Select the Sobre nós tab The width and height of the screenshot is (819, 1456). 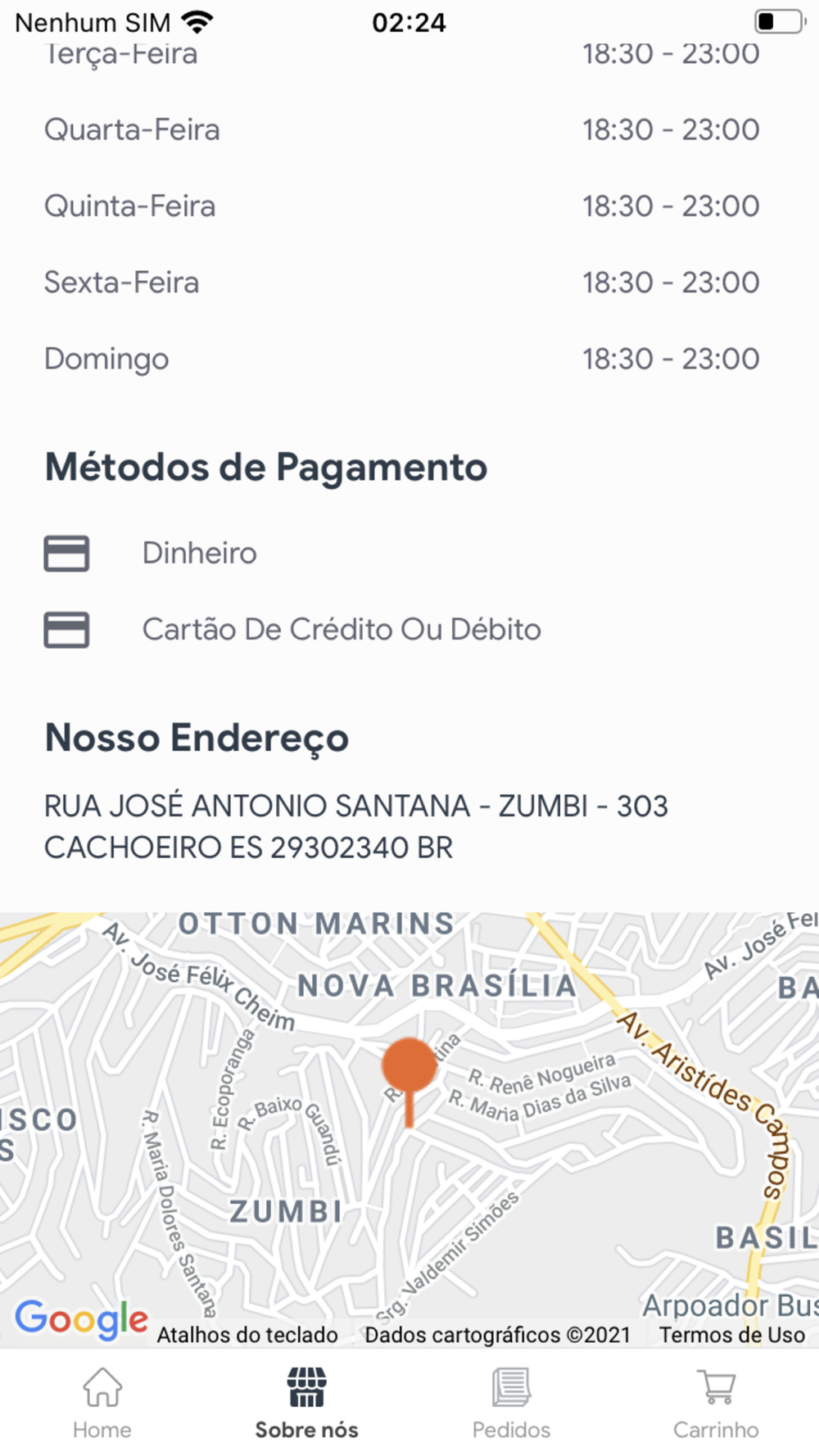pos(307,1404)
